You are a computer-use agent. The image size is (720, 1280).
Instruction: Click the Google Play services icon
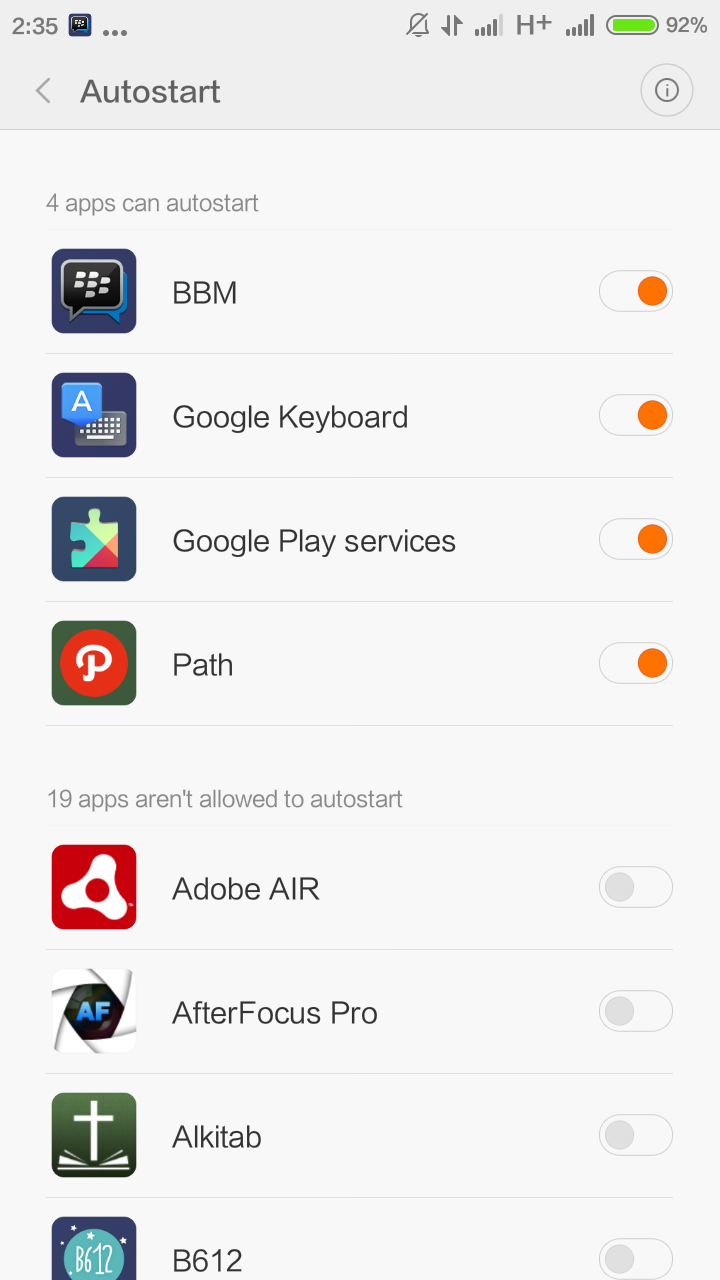93,539
